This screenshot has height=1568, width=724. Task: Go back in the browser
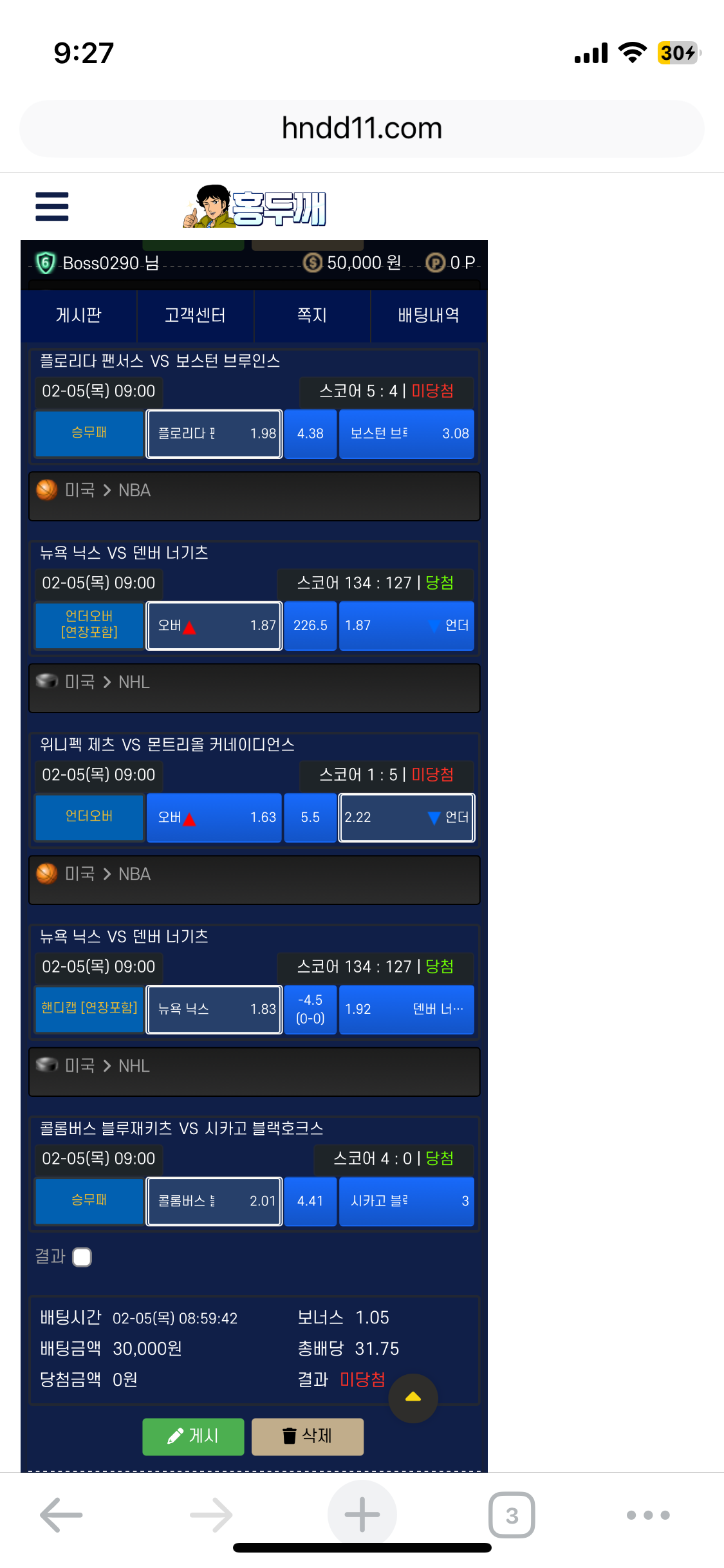pyautogui.click(x=61, y=1515)
